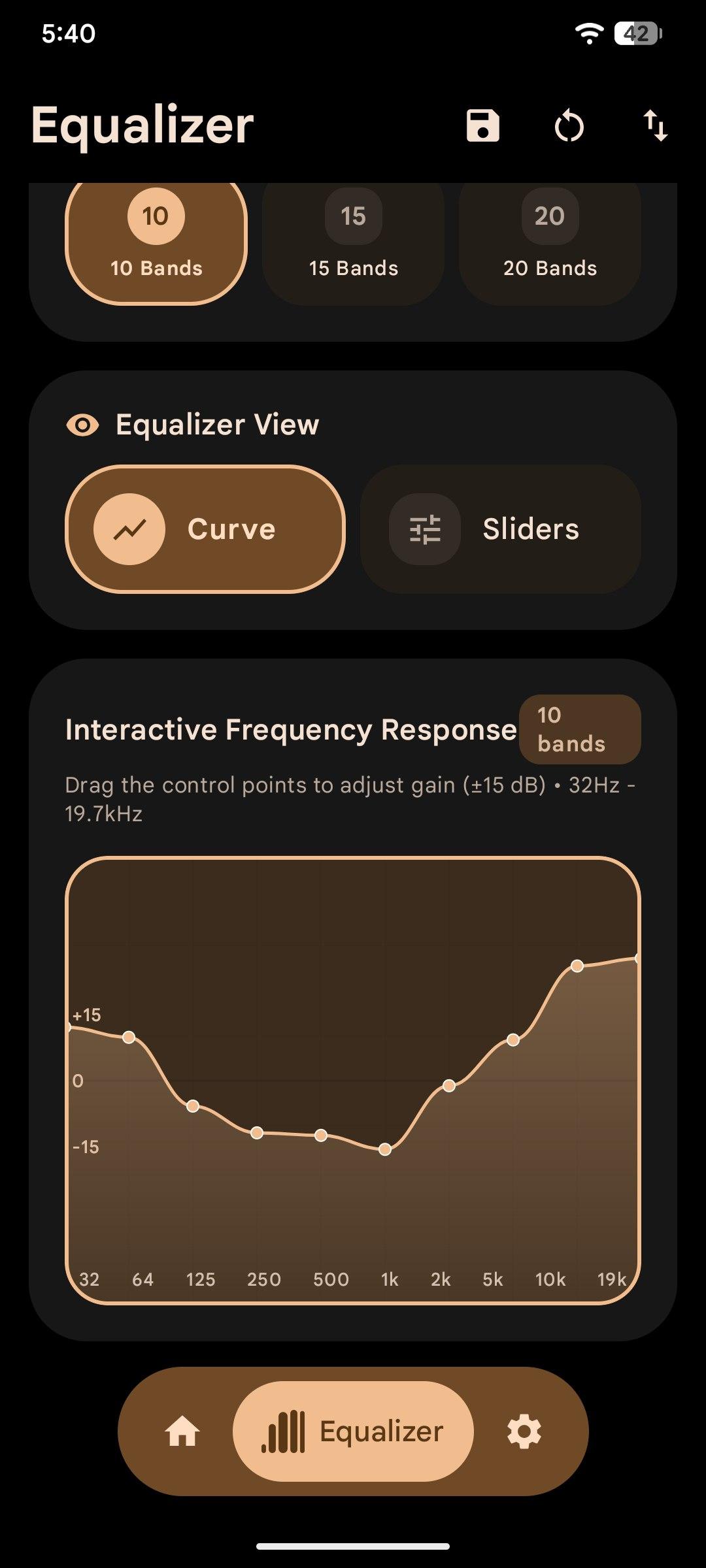This screenshot has width=706, height=1568.
Task: Open the Settings gear tab
Action: 524,1431
